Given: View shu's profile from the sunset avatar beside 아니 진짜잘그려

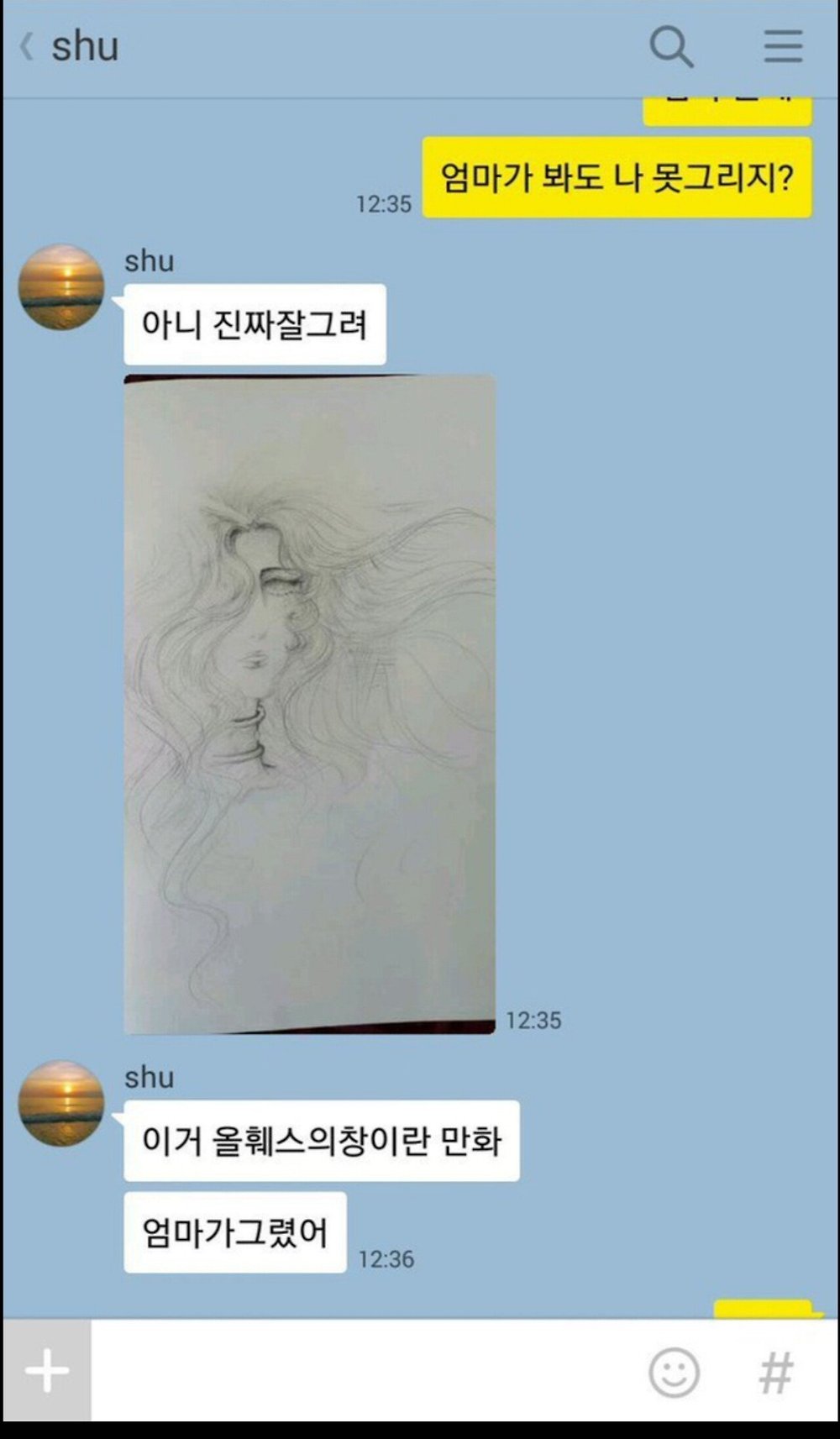Looking at the screenshot, I should tap(61, 286).
